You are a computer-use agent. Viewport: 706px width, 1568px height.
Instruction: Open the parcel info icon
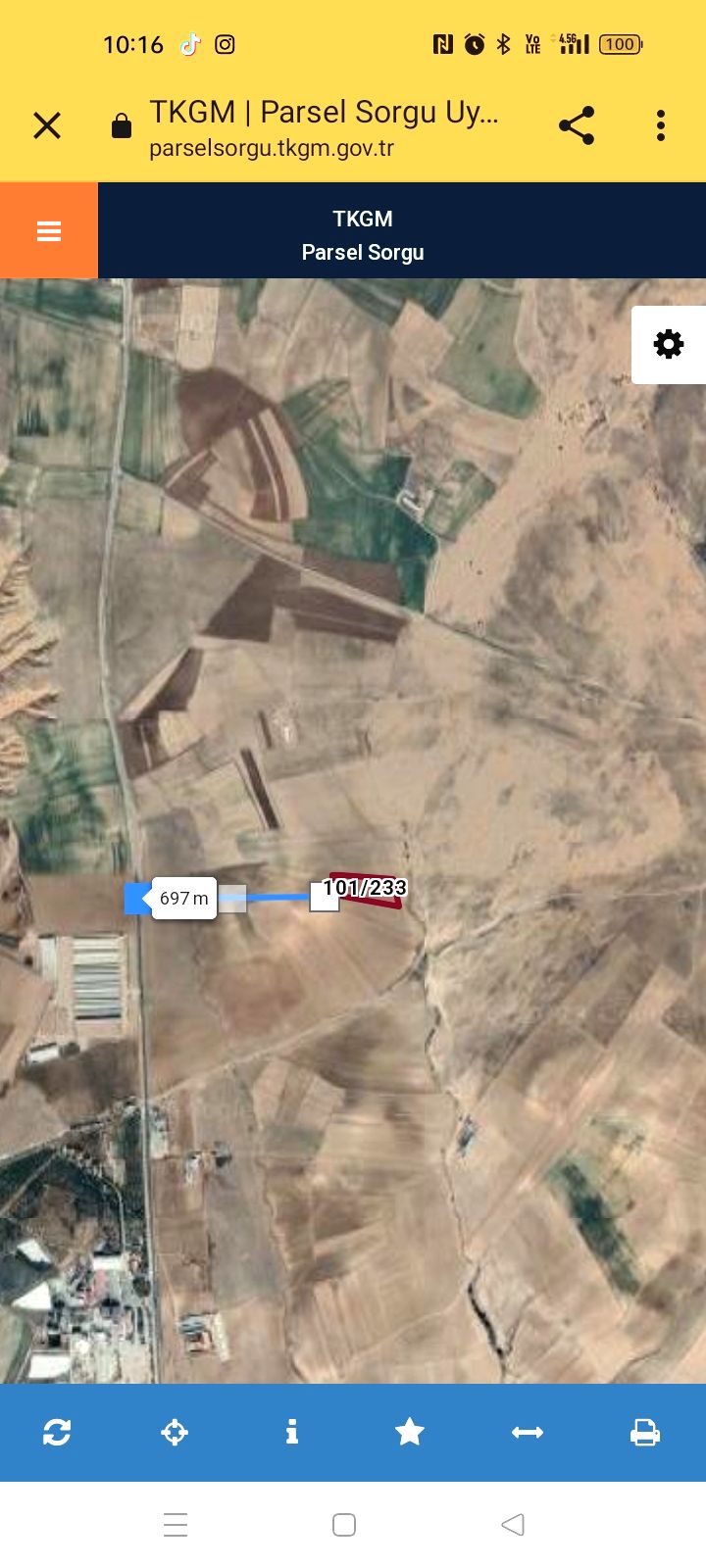pos(292,1432)
